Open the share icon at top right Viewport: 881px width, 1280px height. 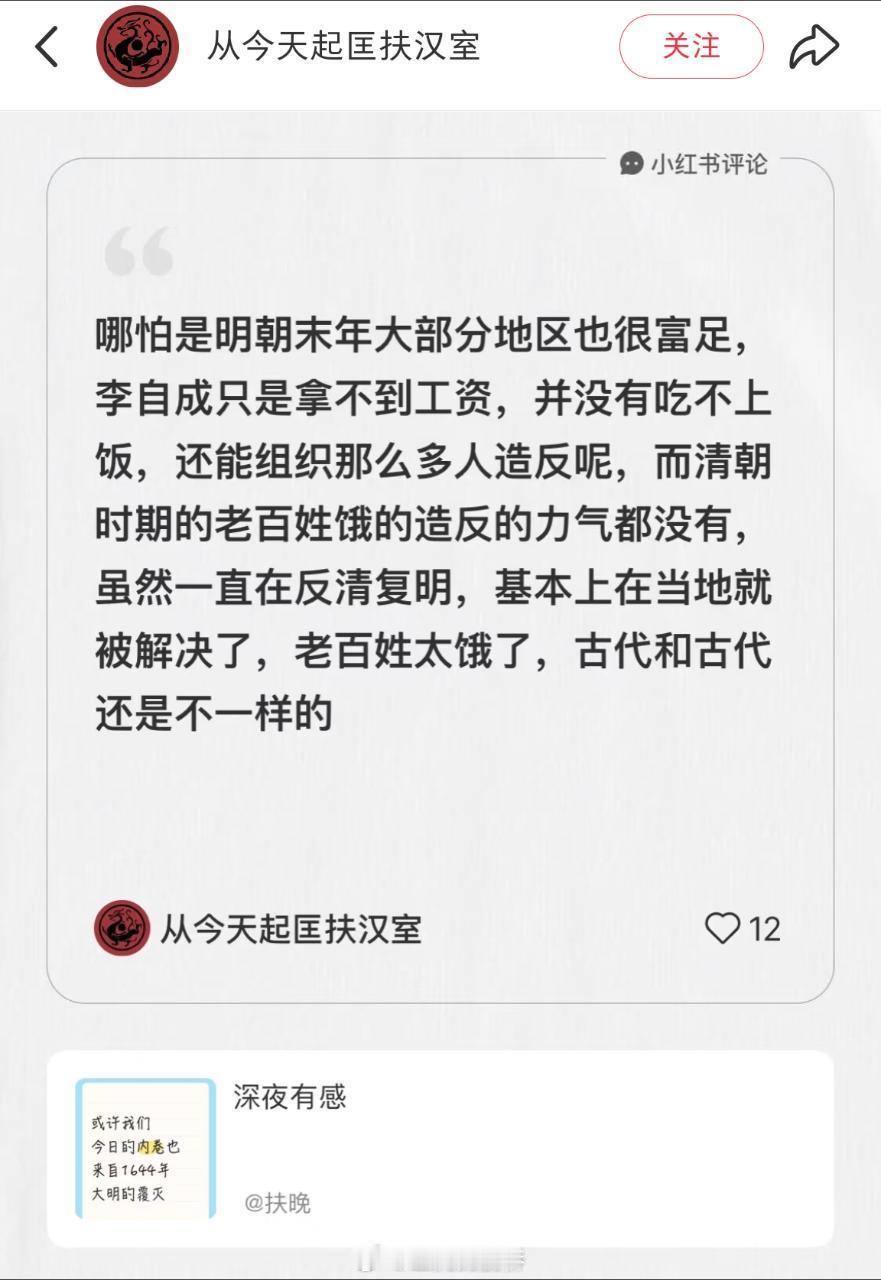point(815,45)
